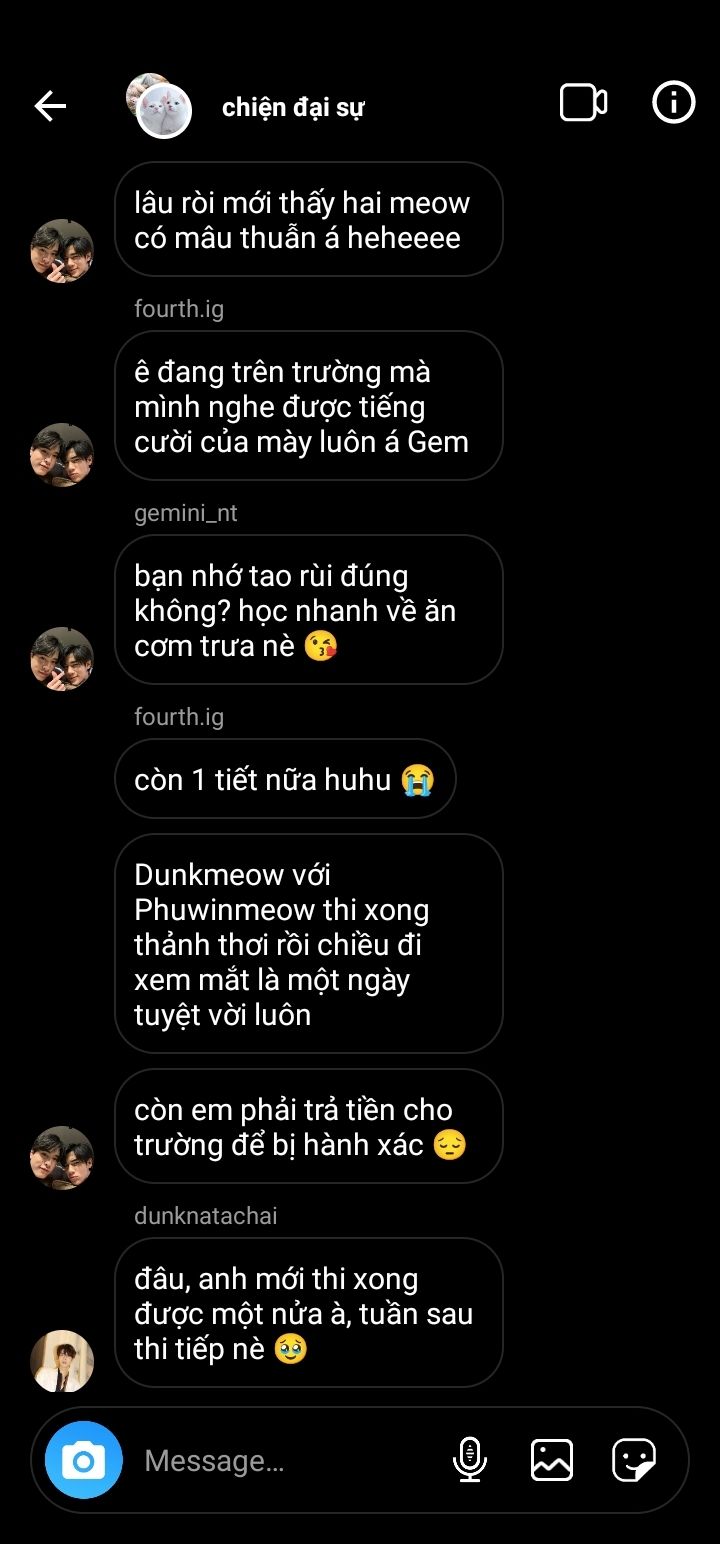Start a video call in the chat
Screen dimensions: 720x1544
coord(583,103)
